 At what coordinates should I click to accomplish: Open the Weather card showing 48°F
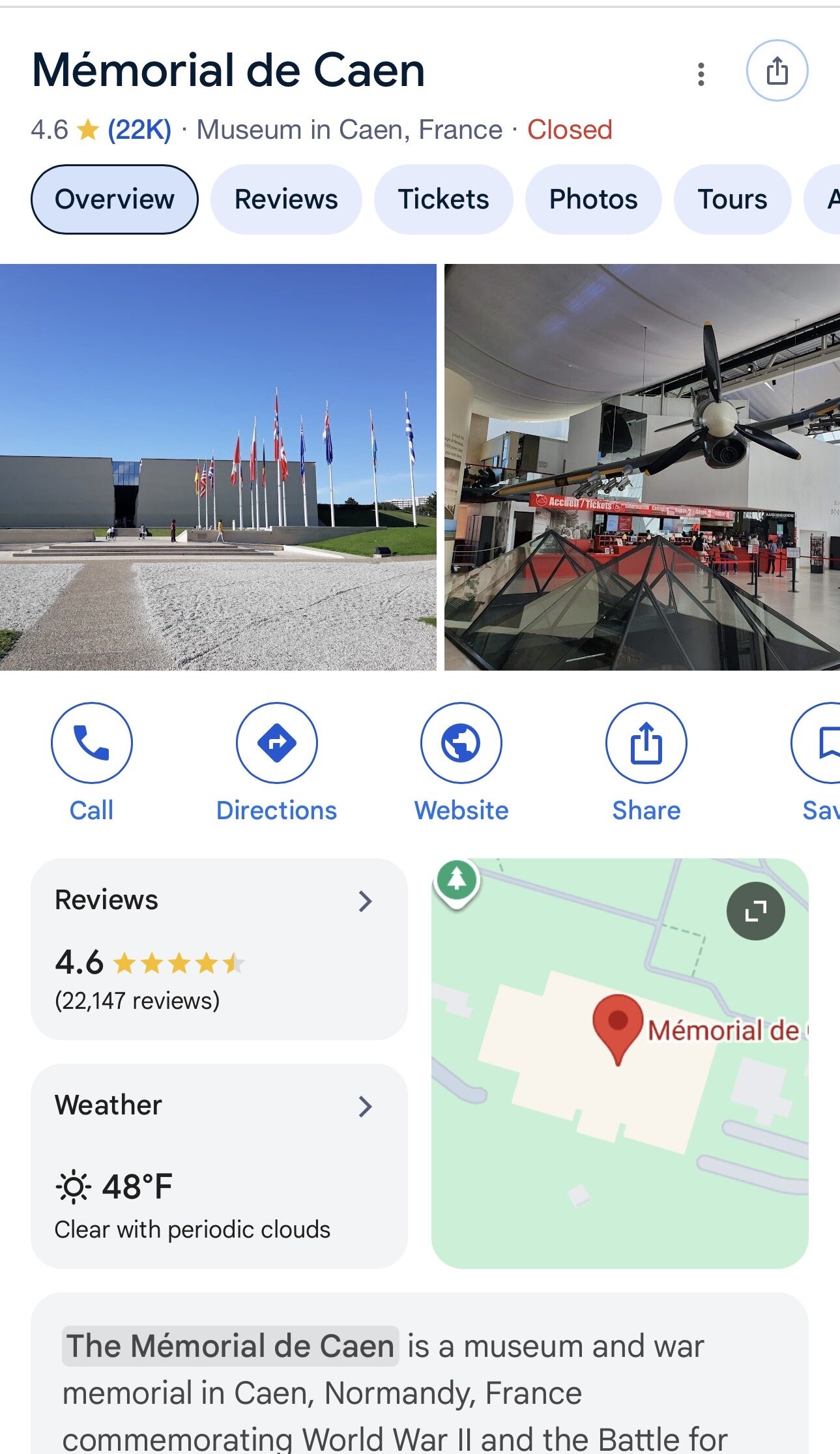point(219,1165)
